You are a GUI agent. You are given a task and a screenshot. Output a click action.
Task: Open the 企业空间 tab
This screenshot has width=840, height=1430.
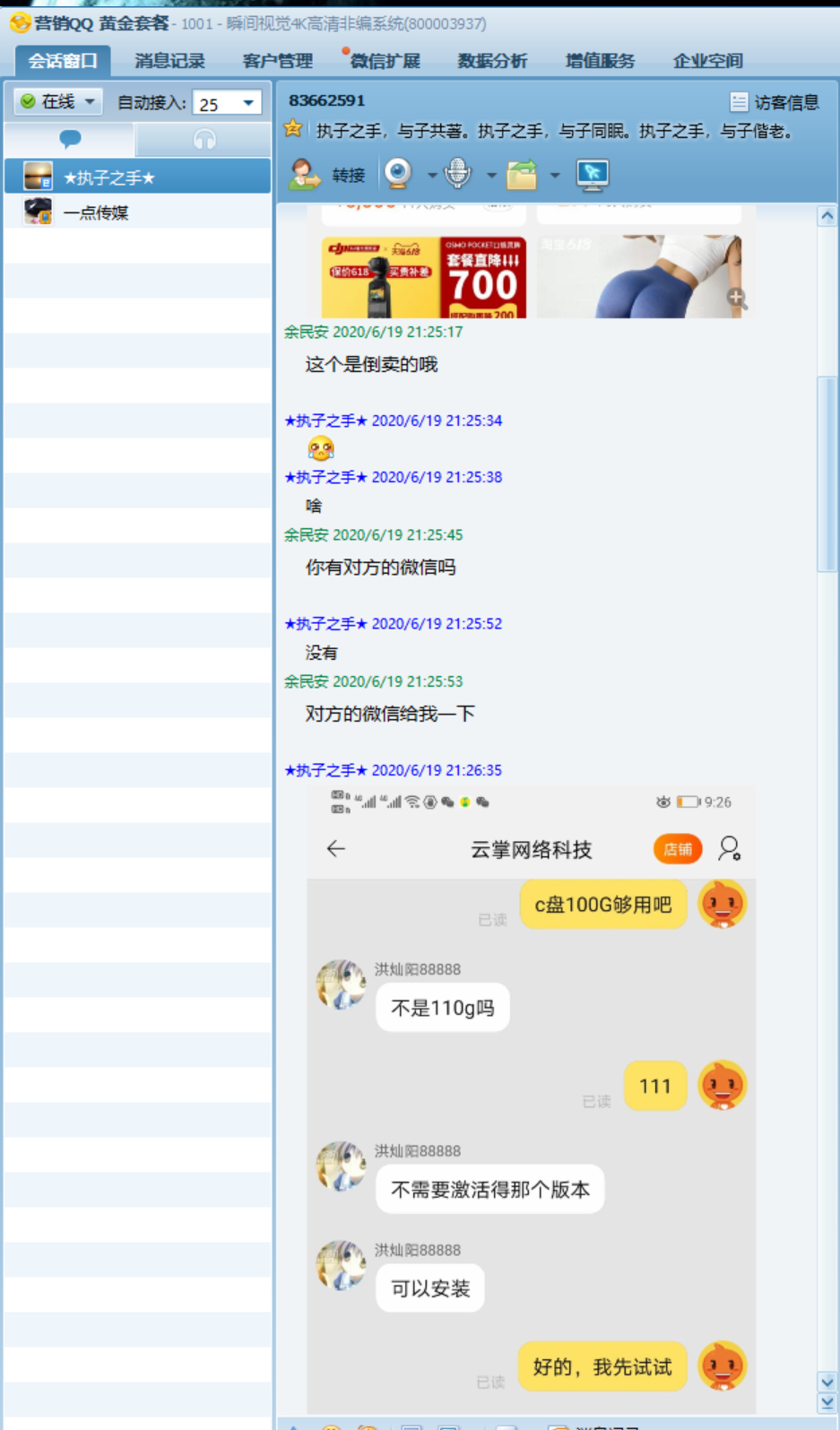[x=707, y=61]
